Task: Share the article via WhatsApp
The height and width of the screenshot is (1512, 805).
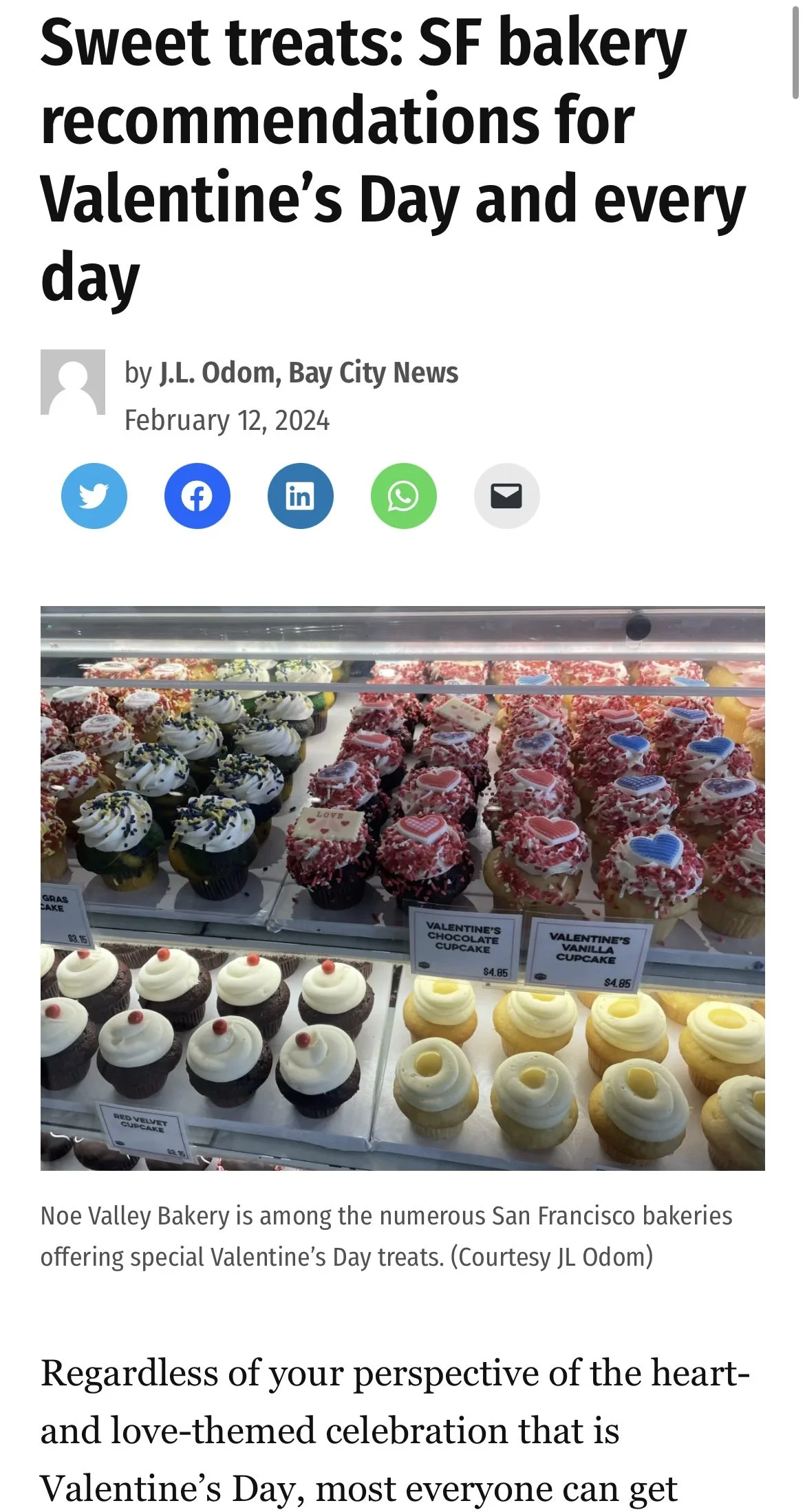Action: point(403,496)
